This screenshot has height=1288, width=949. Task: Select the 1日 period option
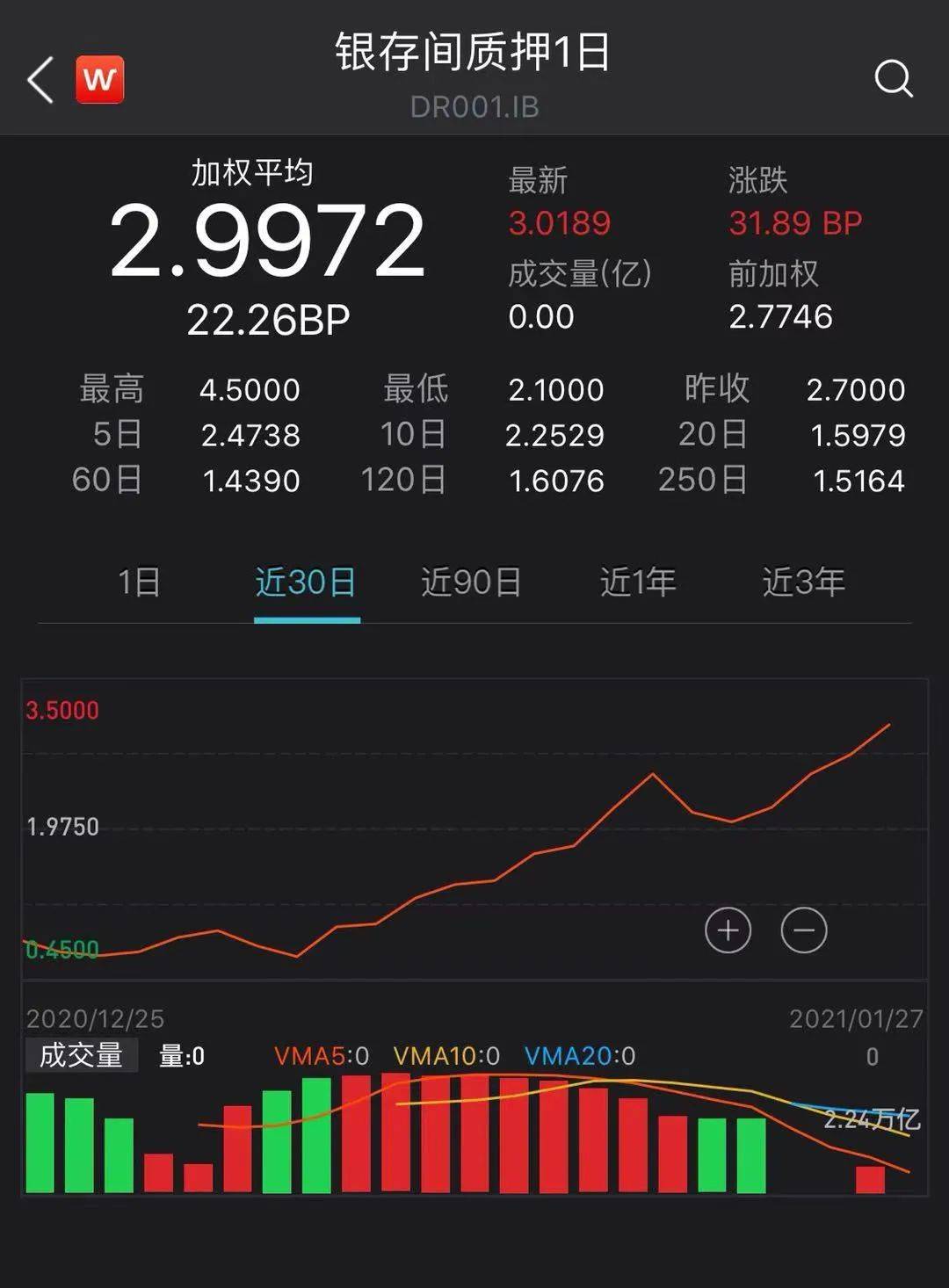click(141, 582)
